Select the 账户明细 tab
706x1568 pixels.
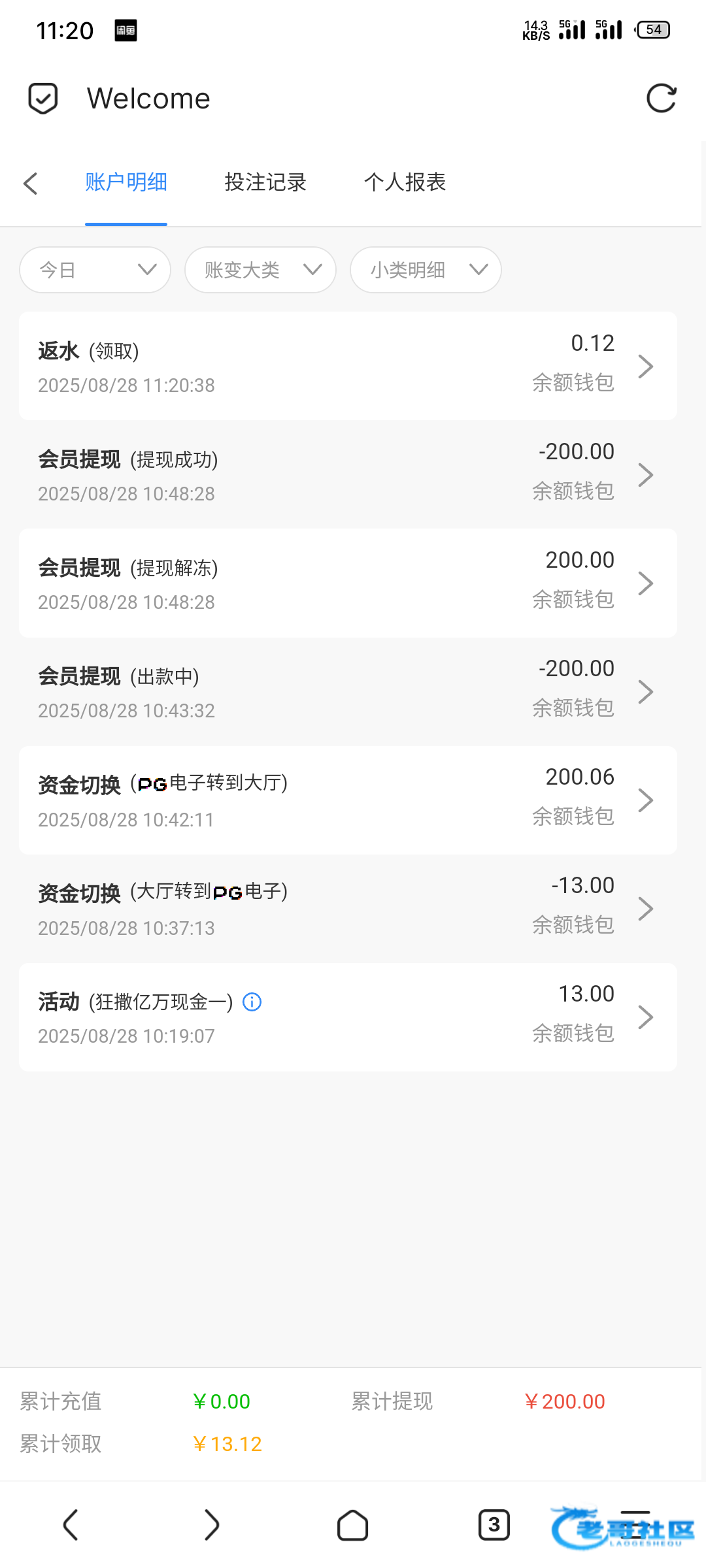coord(126,182)
